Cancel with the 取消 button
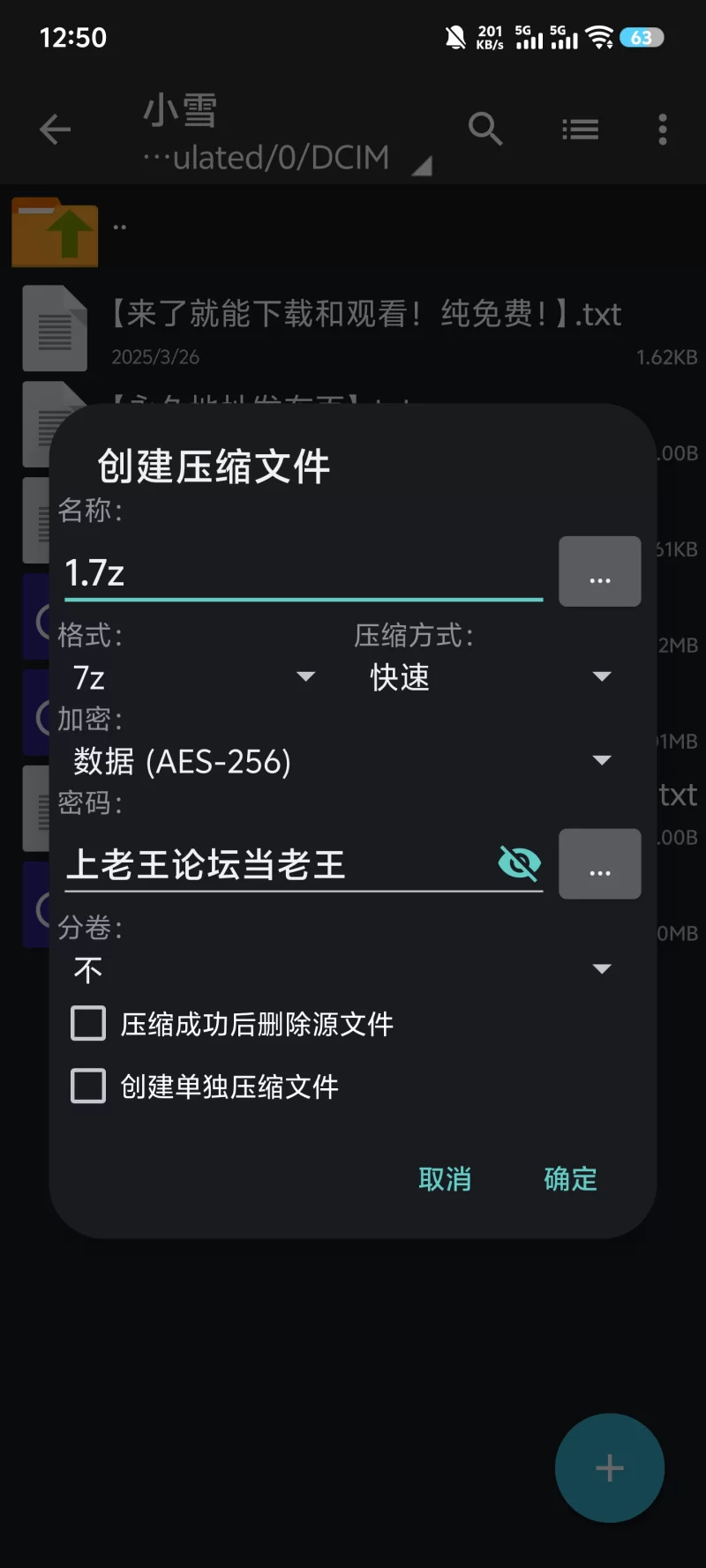Screen dimensions: 706x1568 coord(445,1179)
